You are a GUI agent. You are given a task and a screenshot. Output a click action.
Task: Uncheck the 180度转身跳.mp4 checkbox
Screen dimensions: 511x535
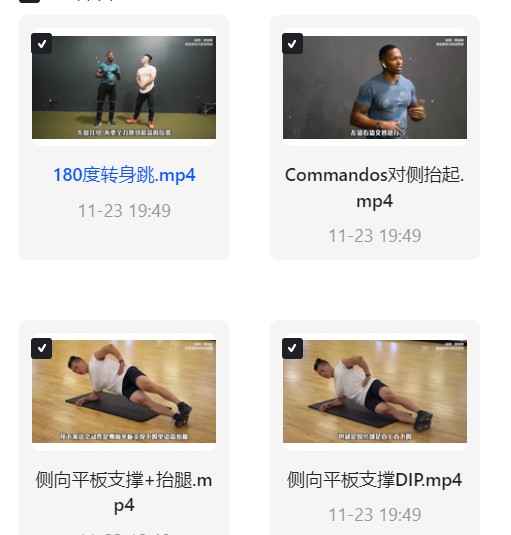(42, 43)
